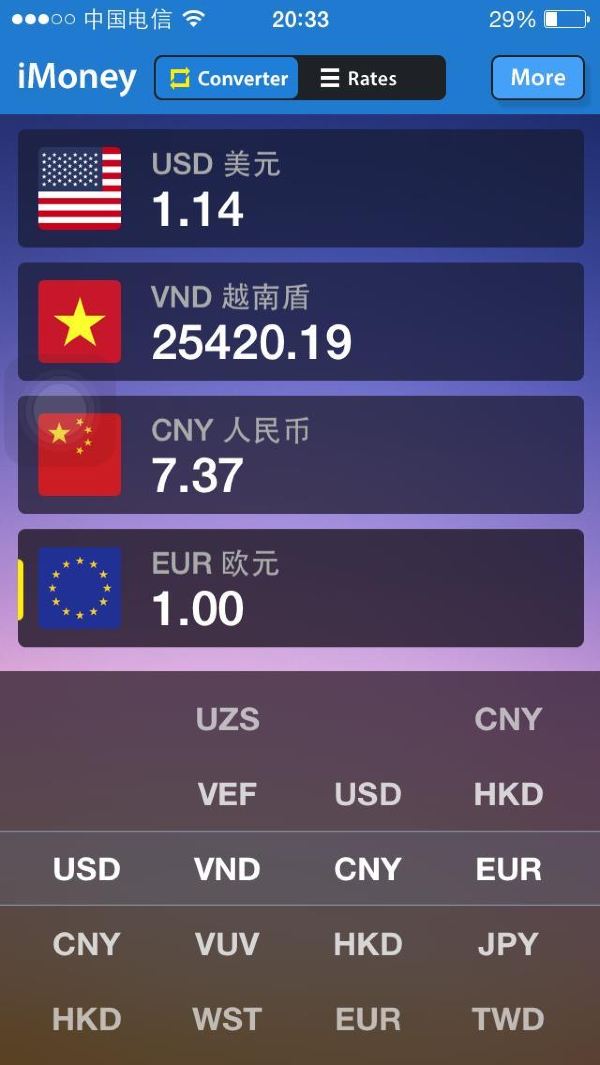Select the VND 越南盾 currency row
This screenshot has height=1065, width=600.
pos(300,321)
